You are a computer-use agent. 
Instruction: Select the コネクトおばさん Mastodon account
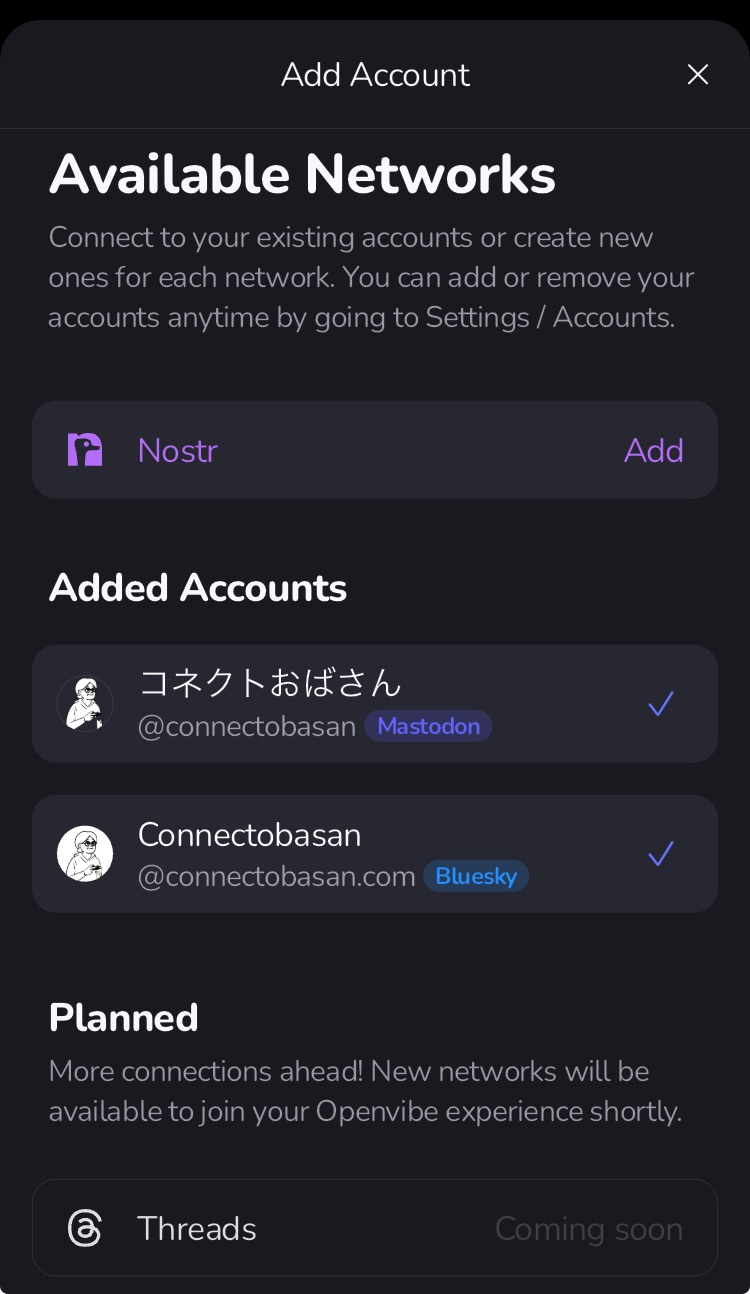point(375,704)
